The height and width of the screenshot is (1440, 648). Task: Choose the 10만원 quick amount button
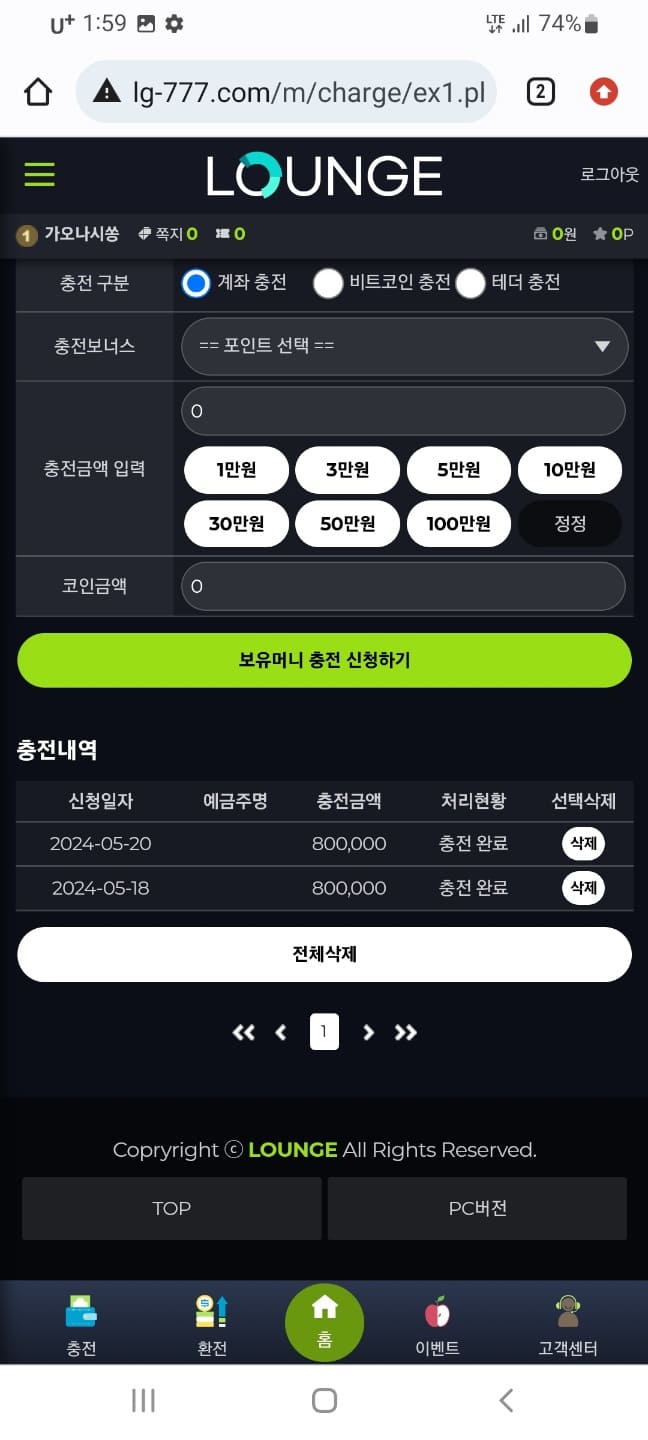tap(569, 469)
